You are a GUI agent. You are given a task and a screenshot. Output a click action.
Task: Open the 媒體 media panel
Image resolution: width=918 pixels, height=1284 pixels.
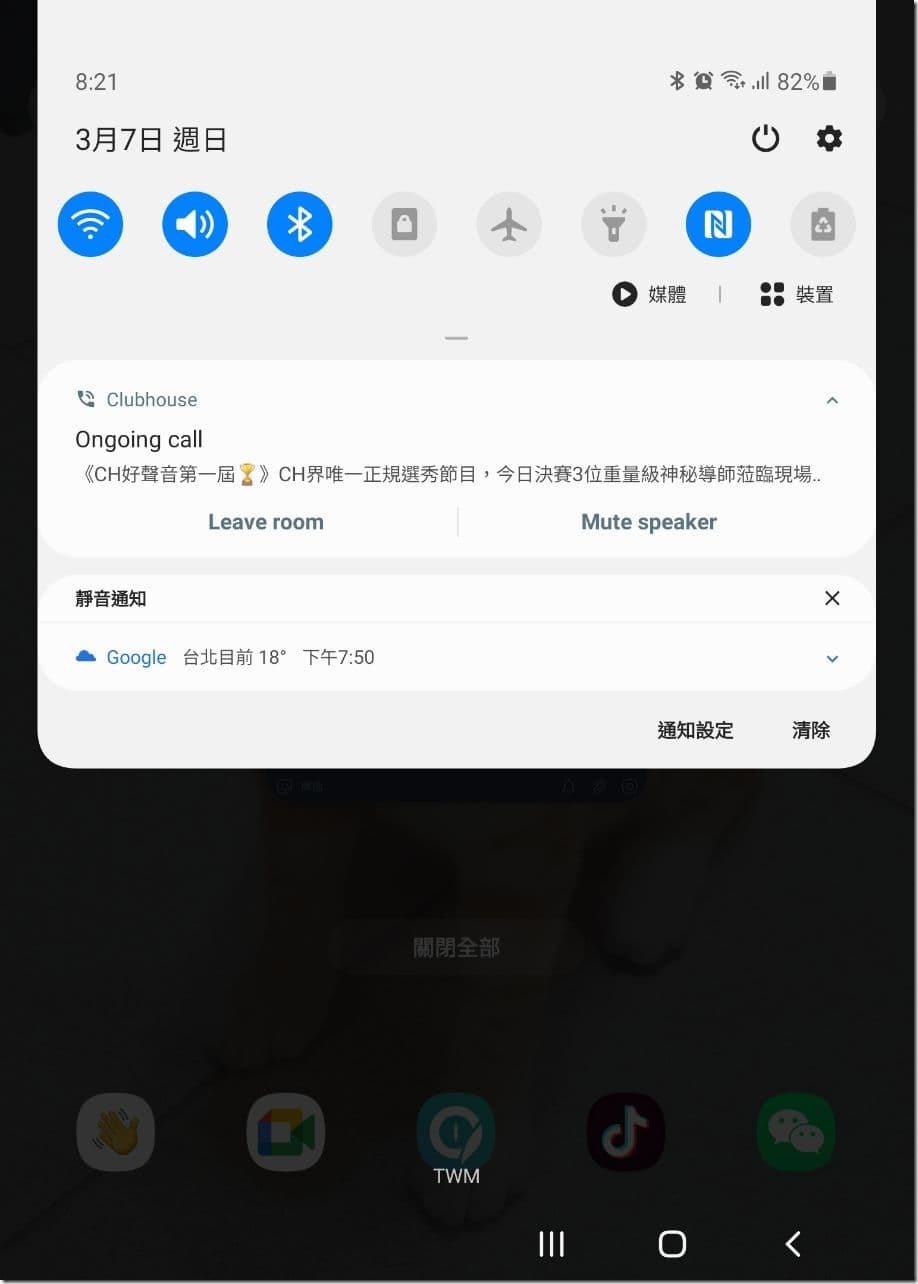click(650, 294)
